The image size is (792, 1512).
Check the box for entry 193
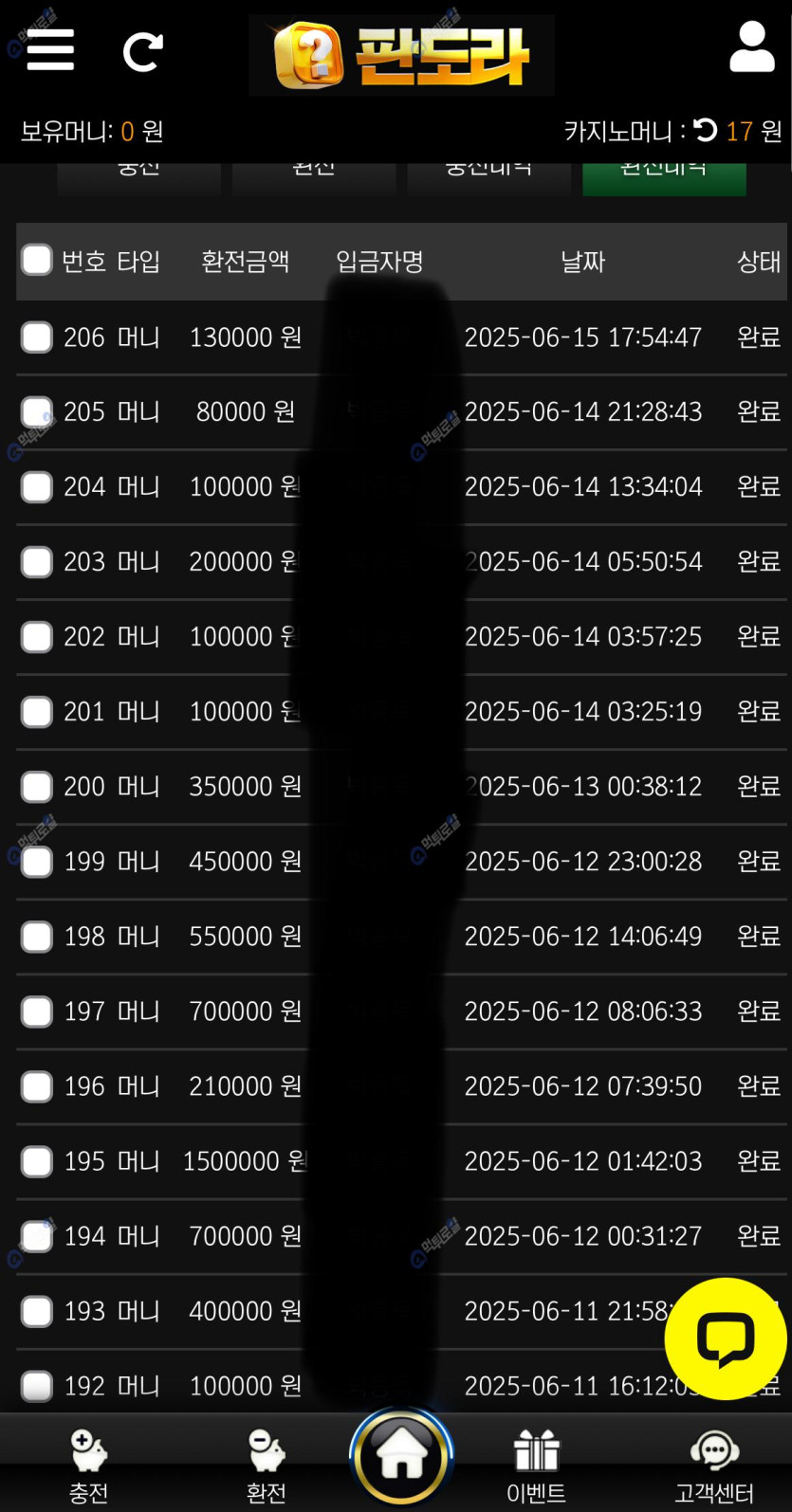coord(37,1311)
